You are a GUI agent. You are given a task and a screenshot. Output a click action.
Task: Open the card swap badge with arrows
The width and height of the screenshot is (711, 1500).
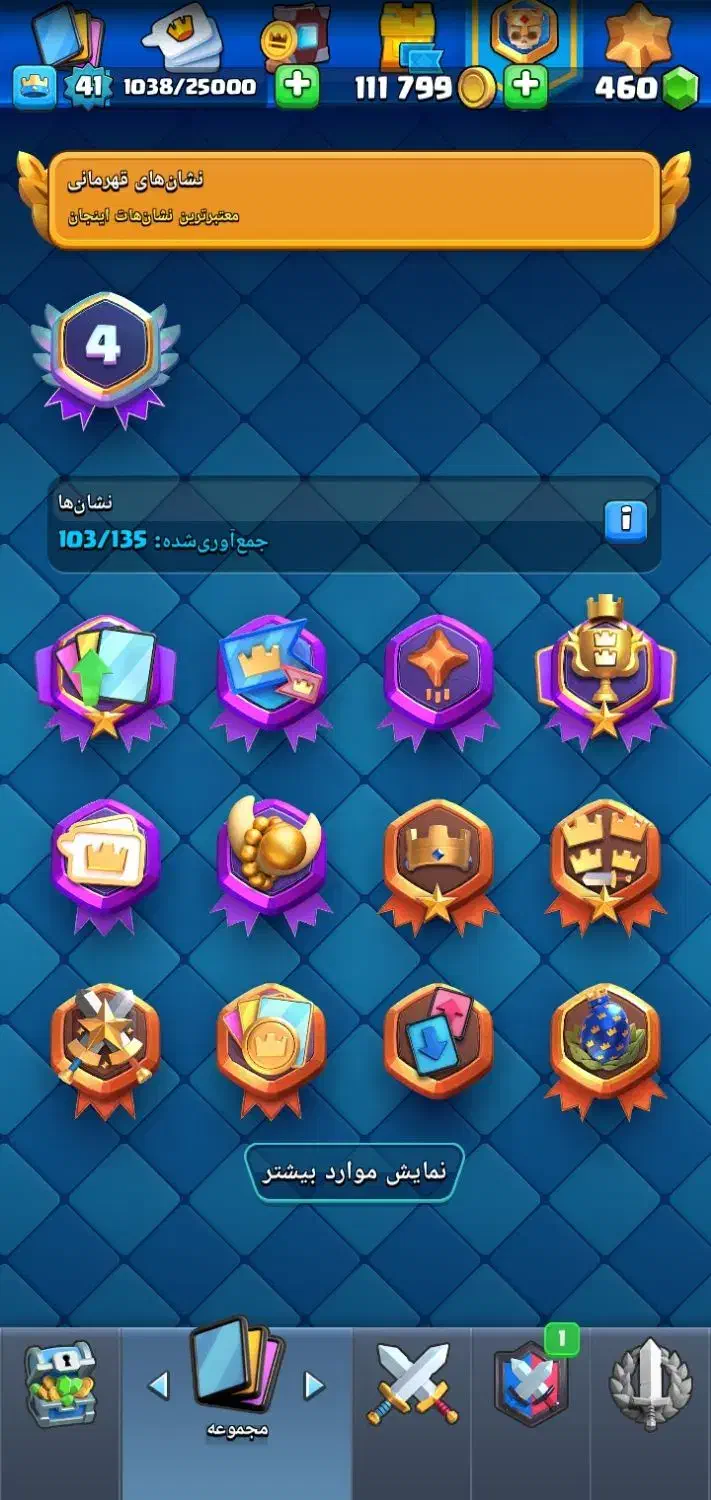tap(437, 1046)
